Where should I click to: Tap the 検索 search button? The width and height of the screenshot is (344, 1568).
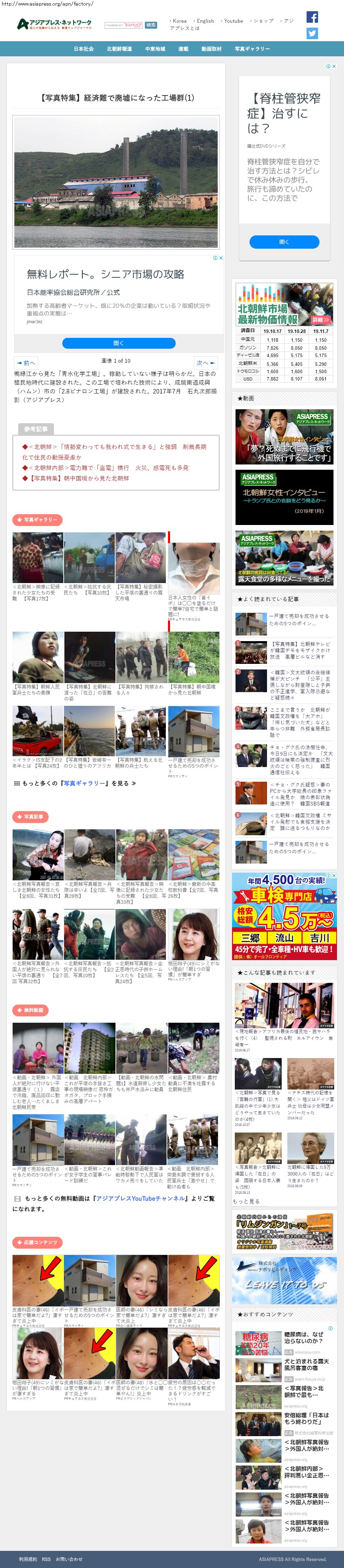click(x=151, y=25)
